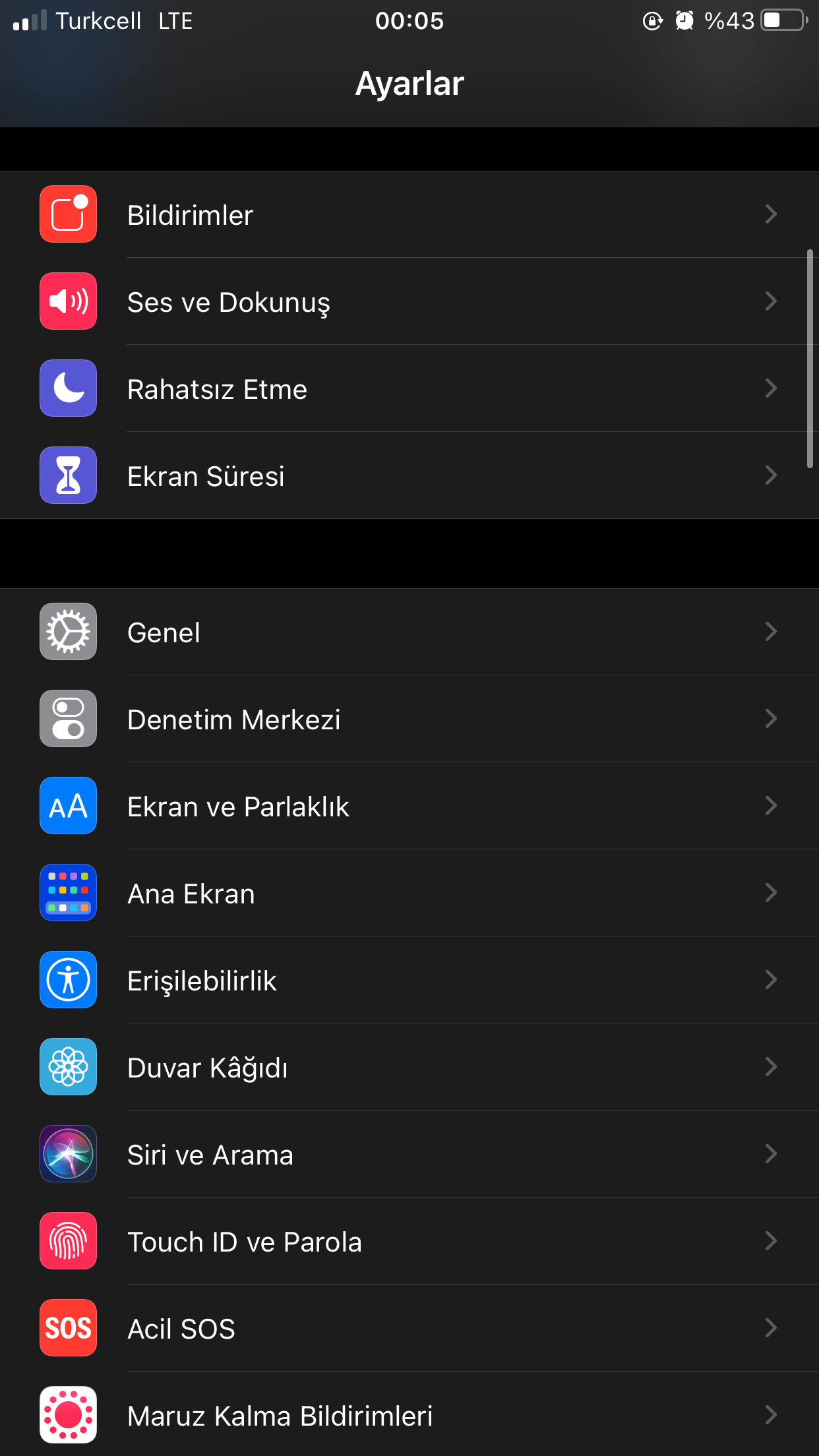The width and height of the screenshot is (819, 1456).
Task: Open Siri ve Arama
Action: pos(409,1155)
